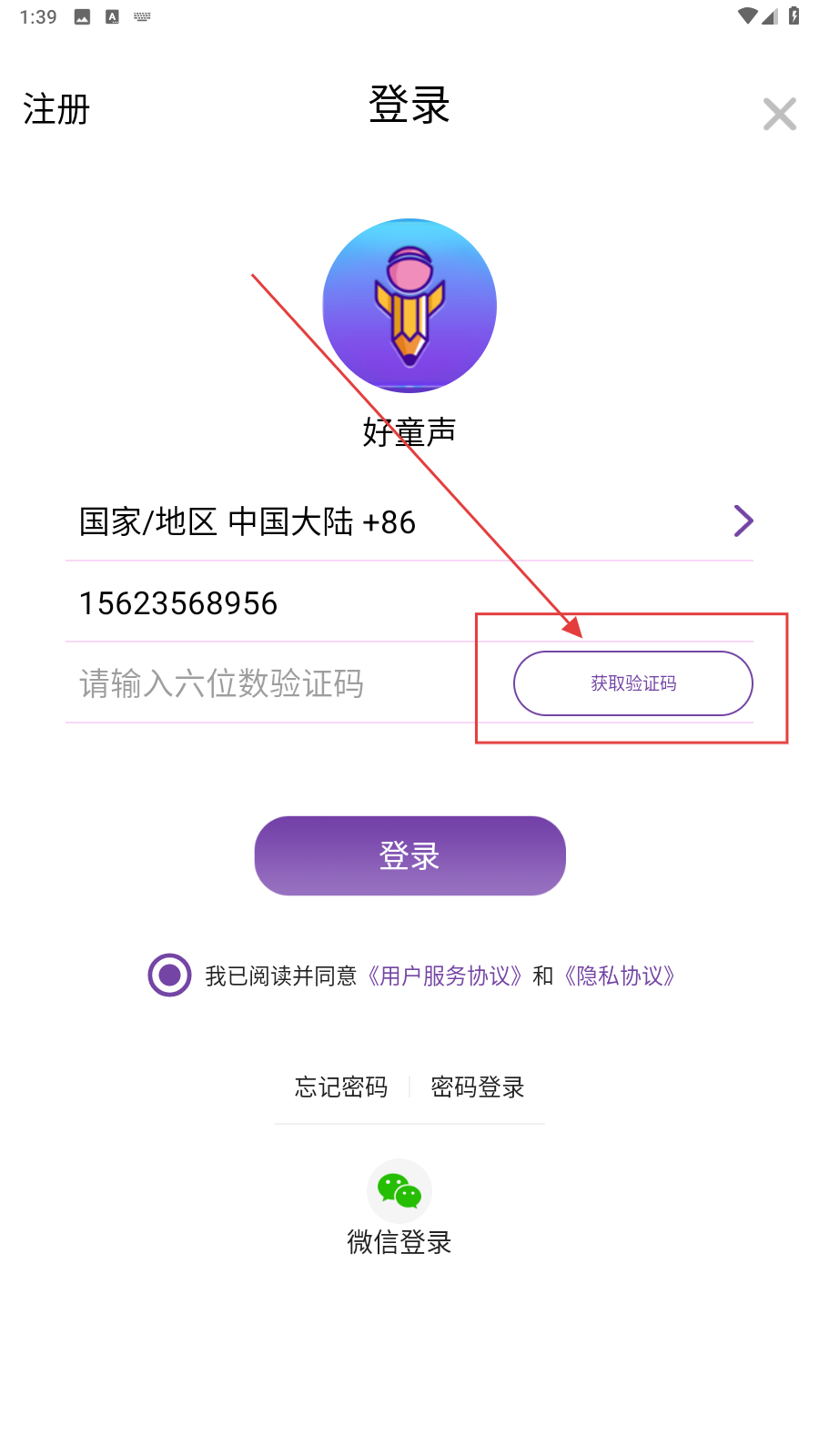
Task: Select 忘记密码 to reset password
Action: pos(341,1087)
